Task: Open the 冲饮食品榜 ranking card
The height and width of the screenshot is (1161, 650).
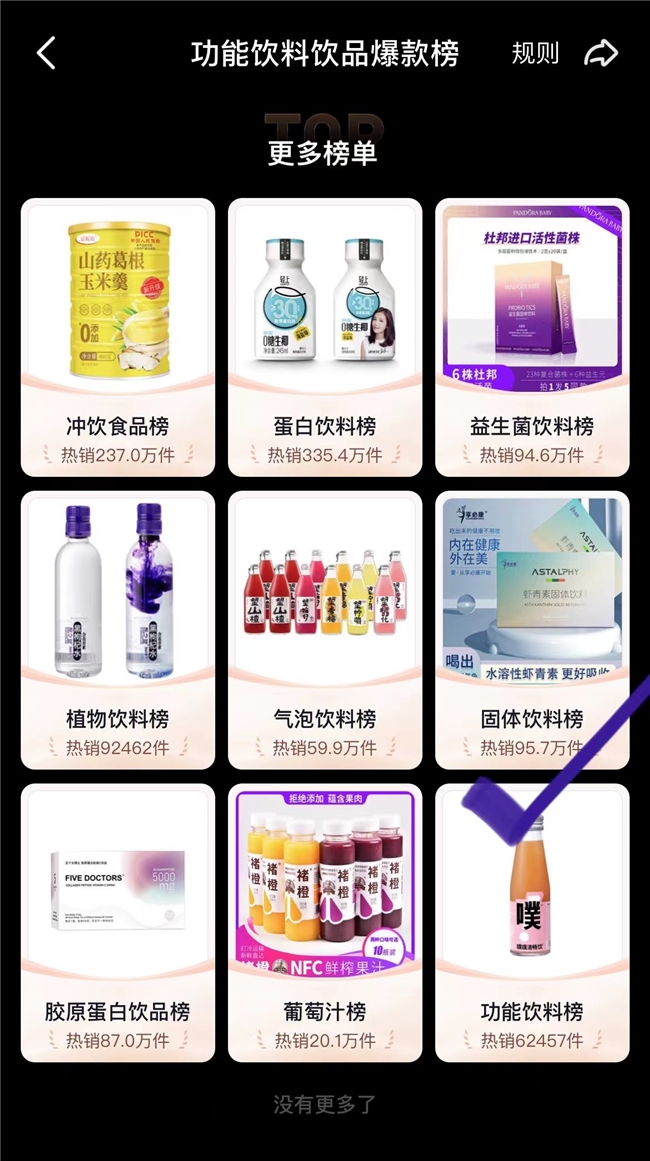Action: (118, 337)
